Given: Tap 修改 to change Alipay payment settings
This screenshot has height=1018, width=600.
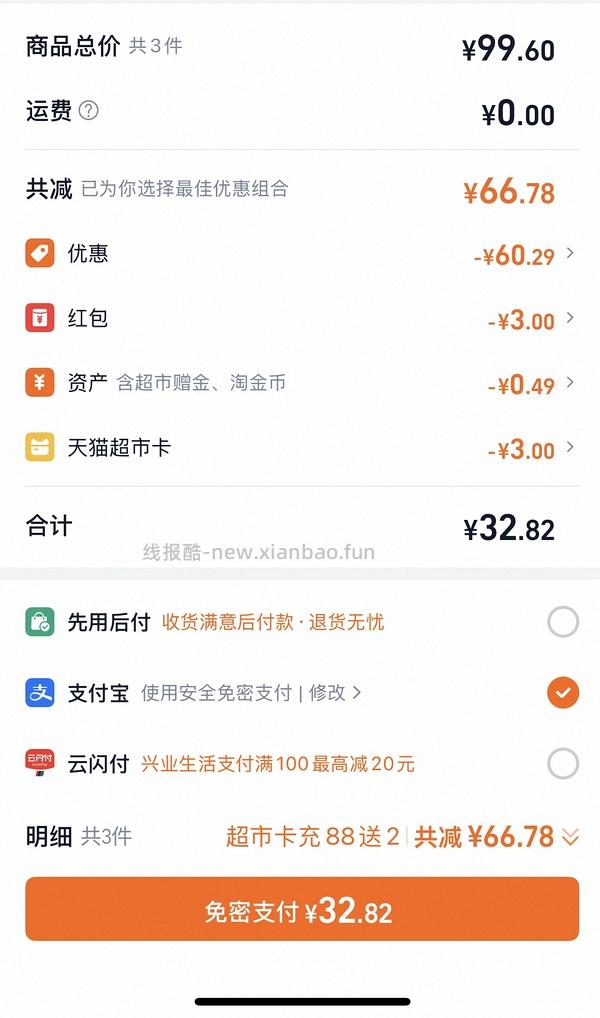Looking at the screenshot, I should point(333,692).
